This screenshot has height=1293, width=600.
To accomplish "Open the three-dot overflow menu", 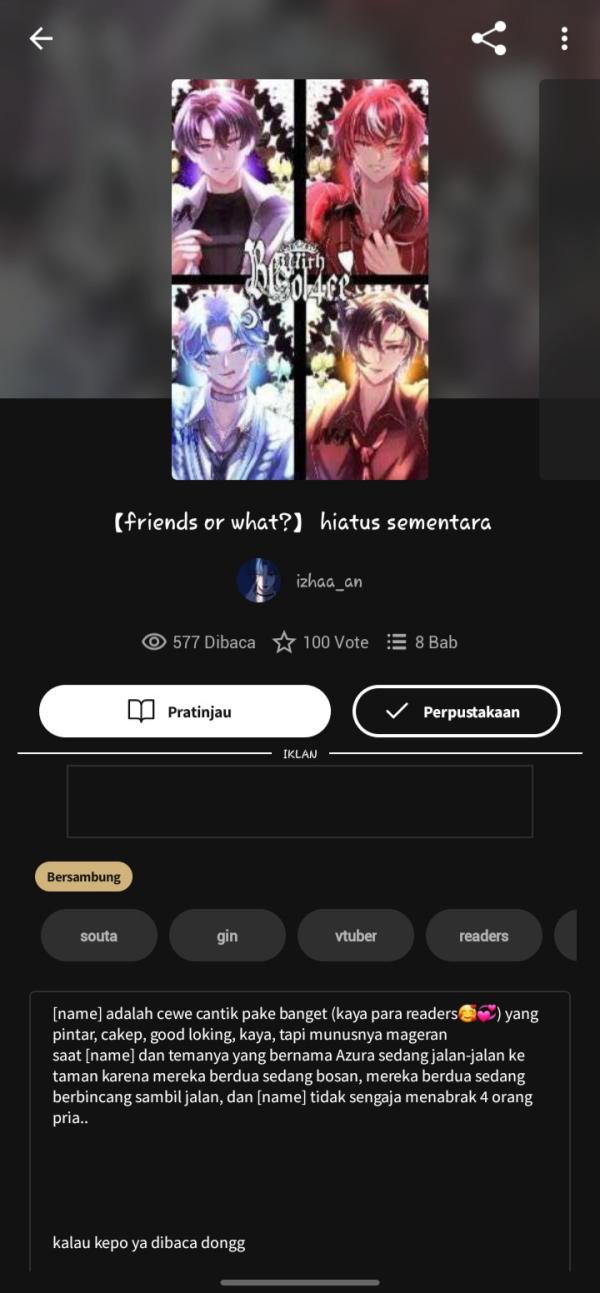I will pyautogui.click(x=564, y=39).
